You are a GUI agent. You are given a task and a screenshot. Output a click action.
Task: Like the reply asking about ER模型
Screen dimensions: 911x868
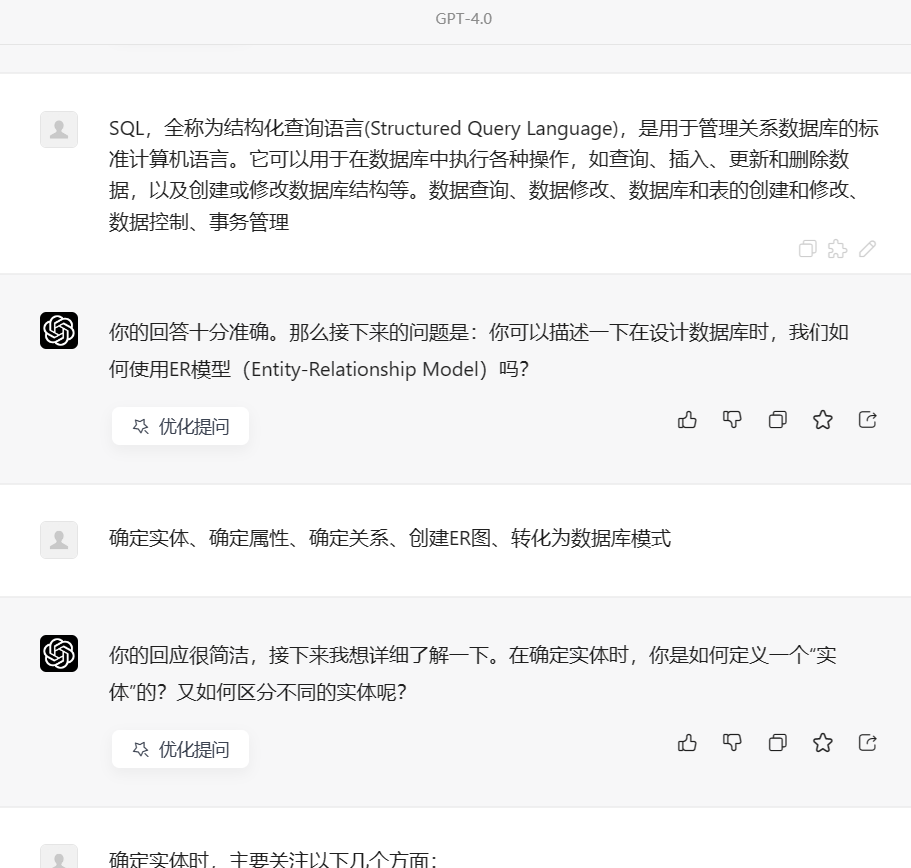pos(687,420)
